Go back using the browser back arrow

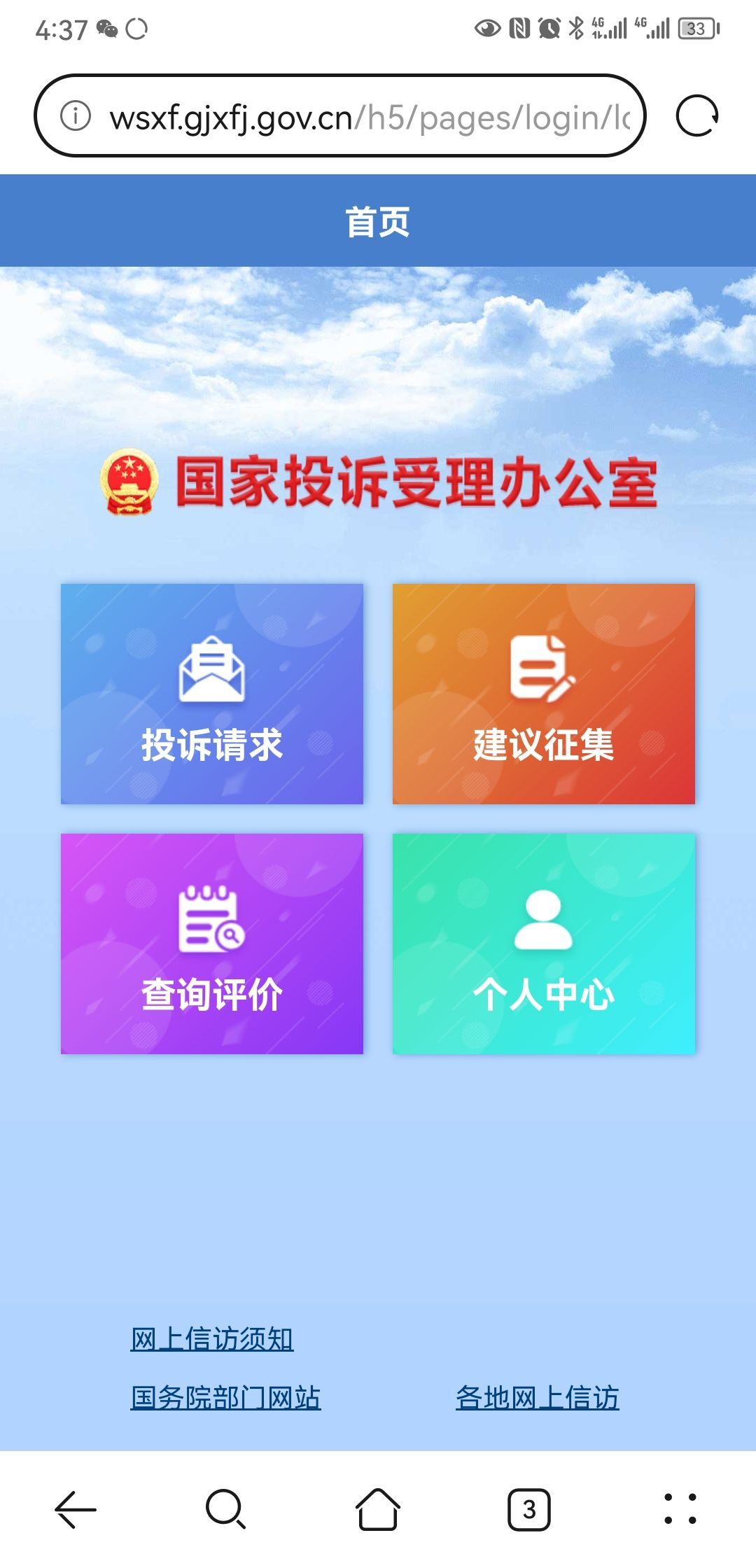(x=76, y=1509)
